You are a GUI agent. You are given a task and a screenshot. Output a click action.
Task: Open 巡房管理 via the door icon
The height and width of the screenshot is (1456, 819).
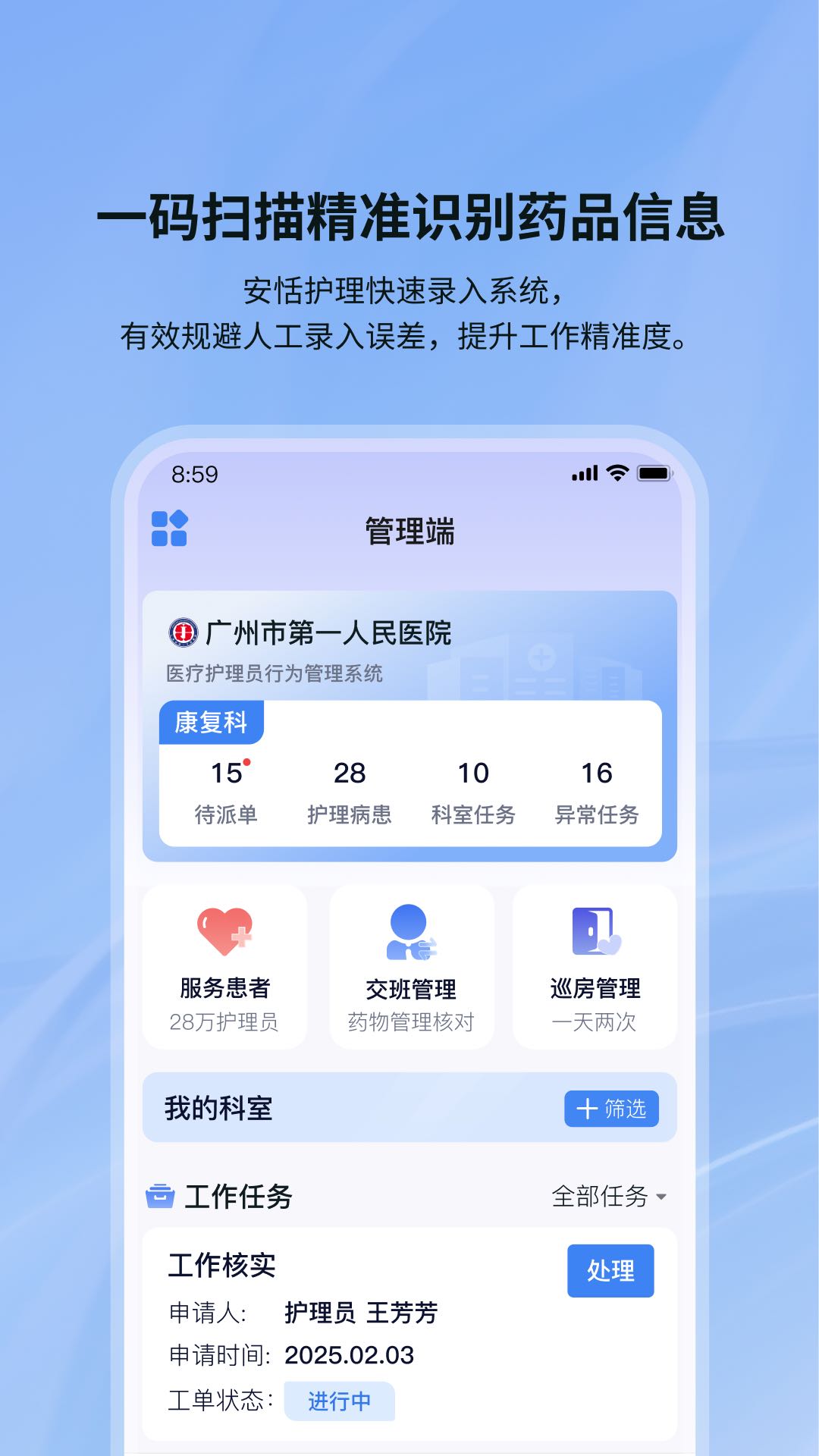tap(595, 933)
